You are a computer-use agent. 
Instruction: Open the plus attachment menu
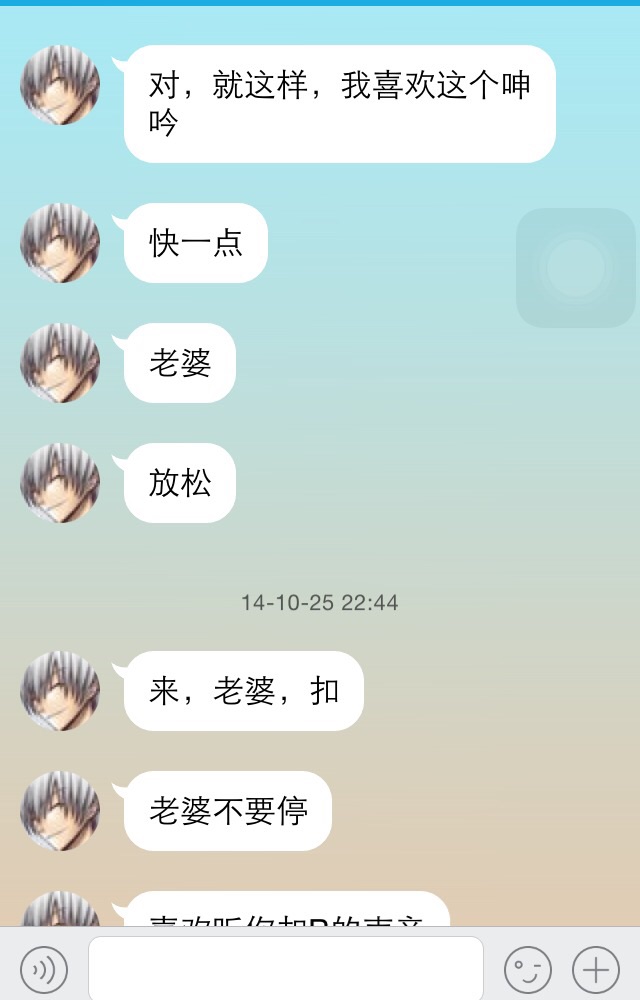pyautogui.click(x=596, y=969)
